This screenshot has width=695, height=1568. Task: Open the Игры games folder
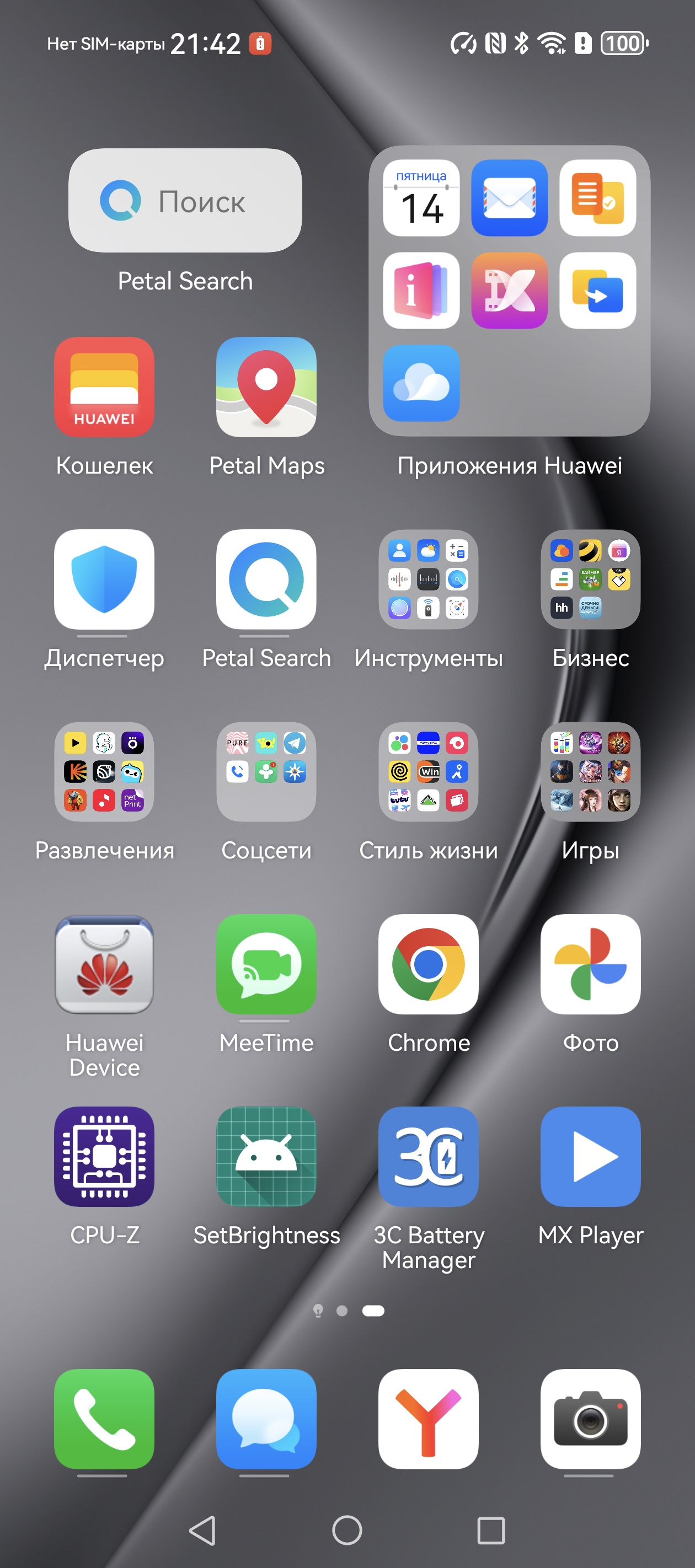point(590,772)
